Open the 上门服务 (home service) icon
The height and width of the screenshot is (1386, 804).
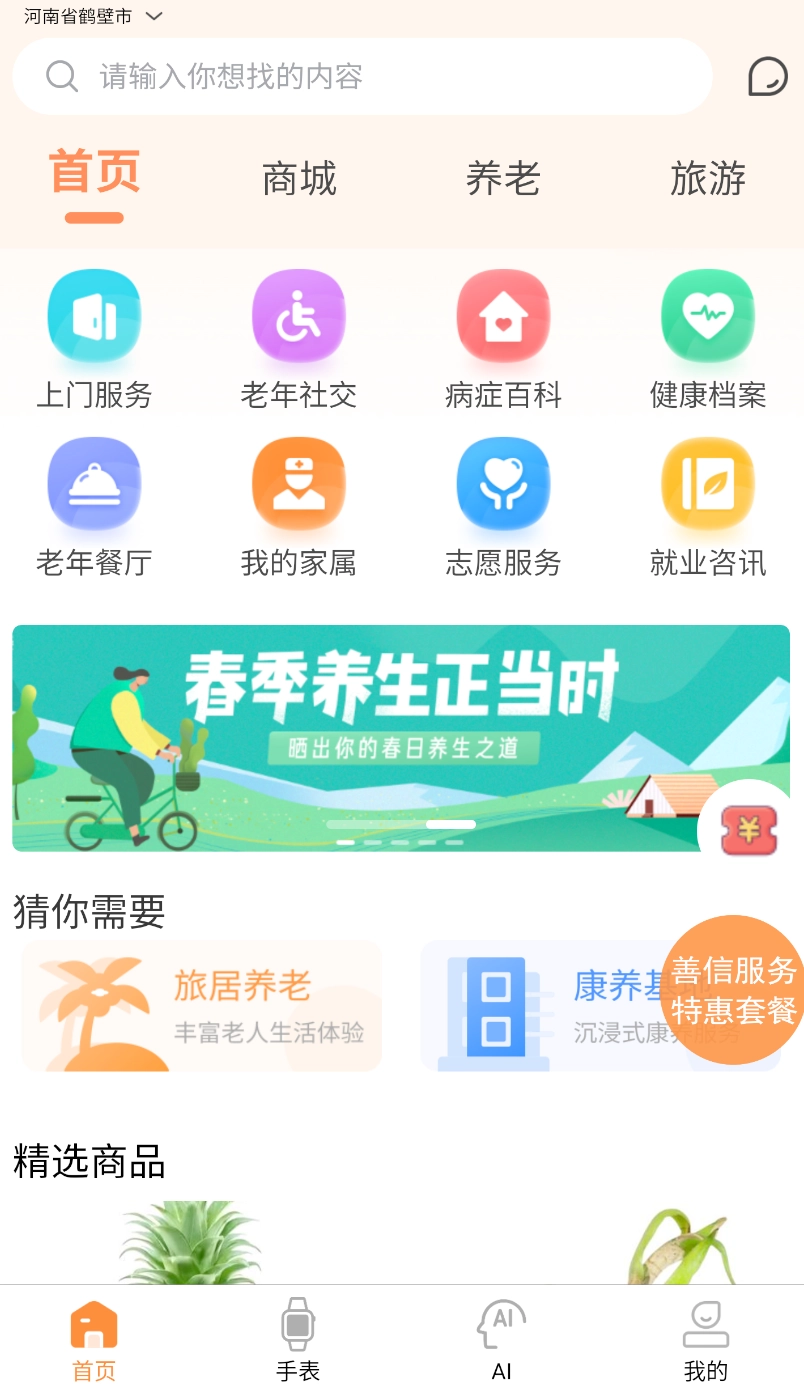click(94, 317)
